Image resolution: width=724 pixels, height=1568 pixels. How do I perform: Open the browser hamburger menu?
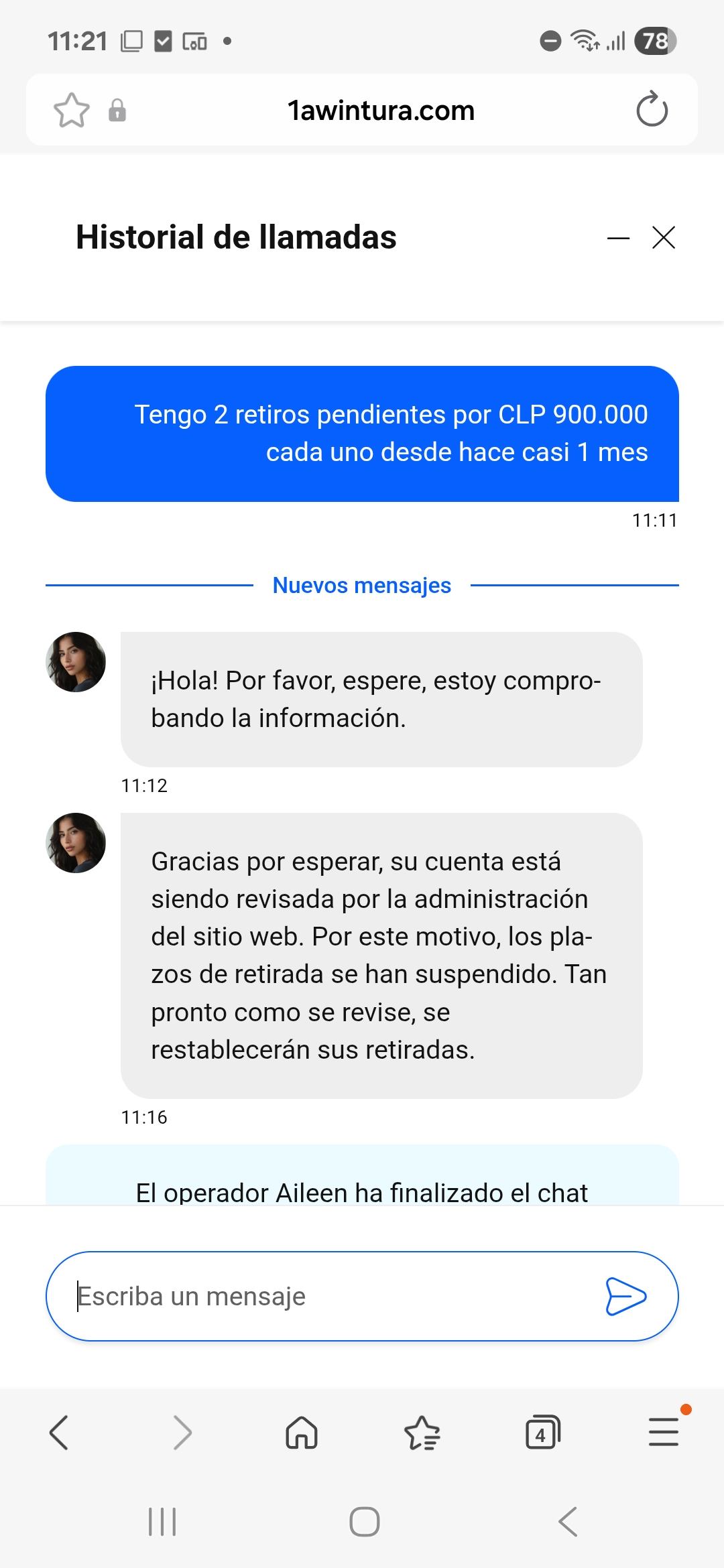click(664, 1433)
